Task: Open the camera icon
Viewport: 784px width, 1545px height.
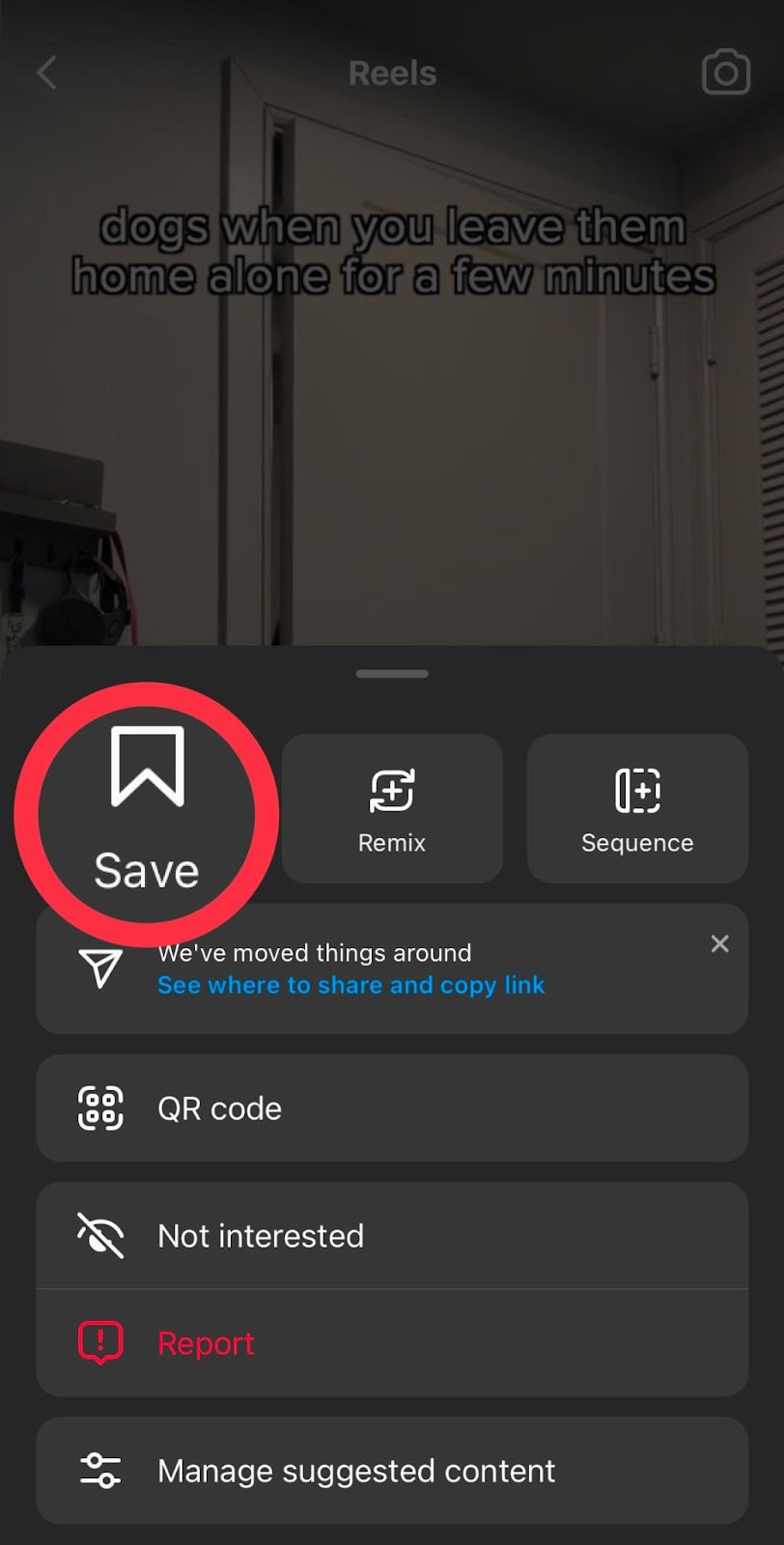Action: coord(726,72)
